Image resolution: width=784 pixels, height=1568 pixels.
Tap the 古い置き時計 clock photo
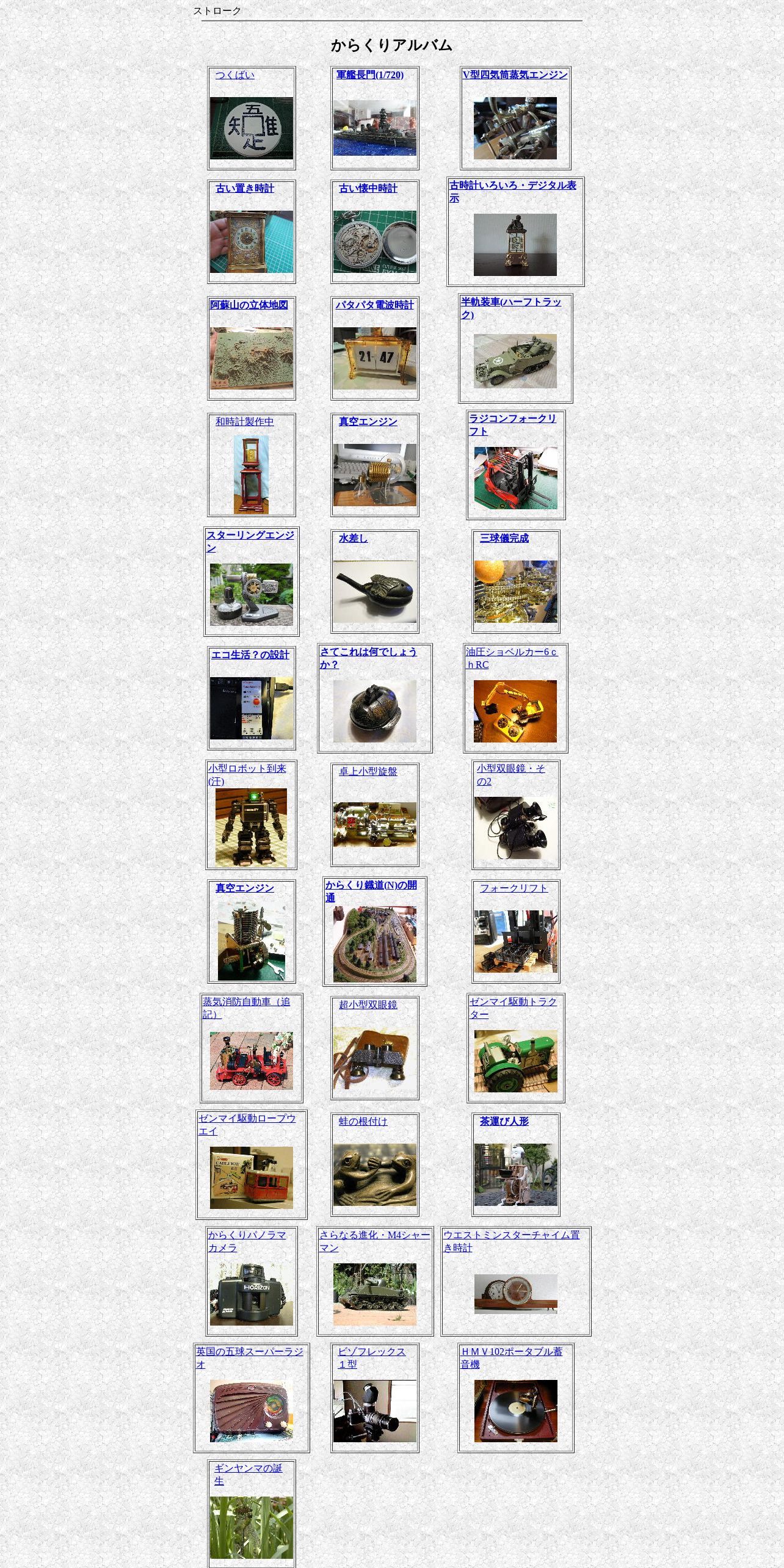(x=251, y=242)
